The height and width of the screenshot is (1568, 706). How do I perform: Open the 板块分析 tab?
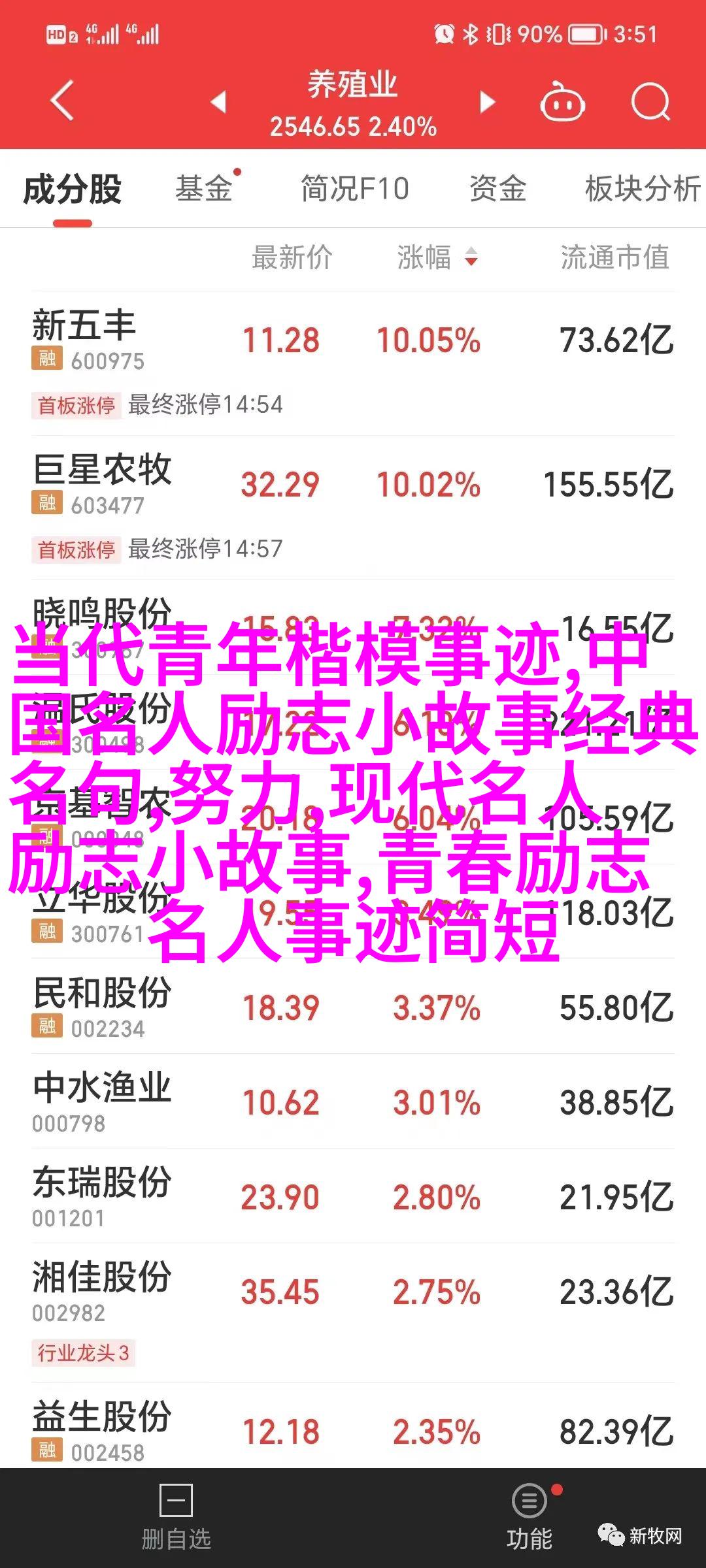coord(643,189)
